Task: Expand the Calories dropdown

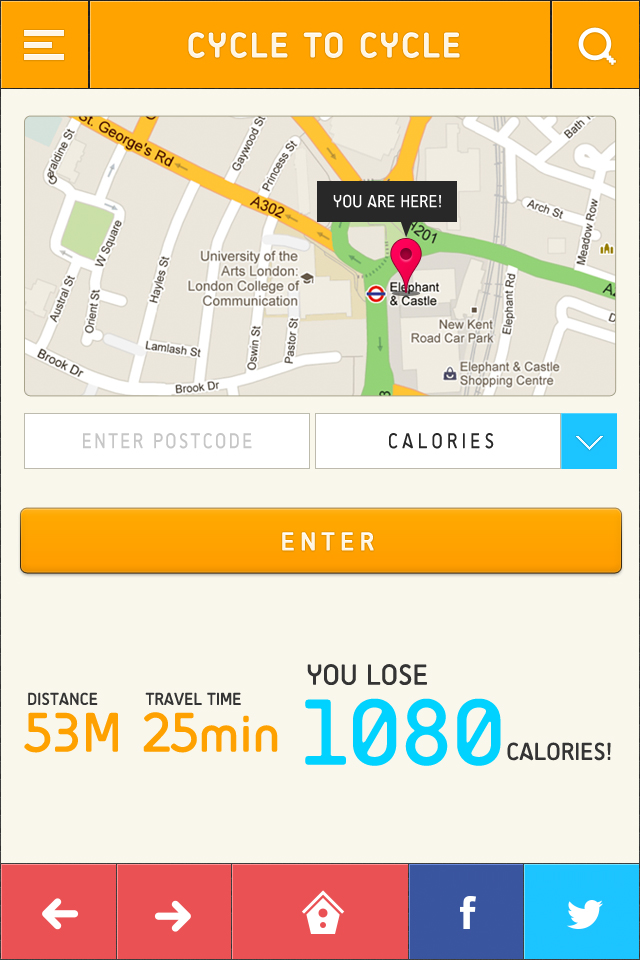Action: (589, 441)
